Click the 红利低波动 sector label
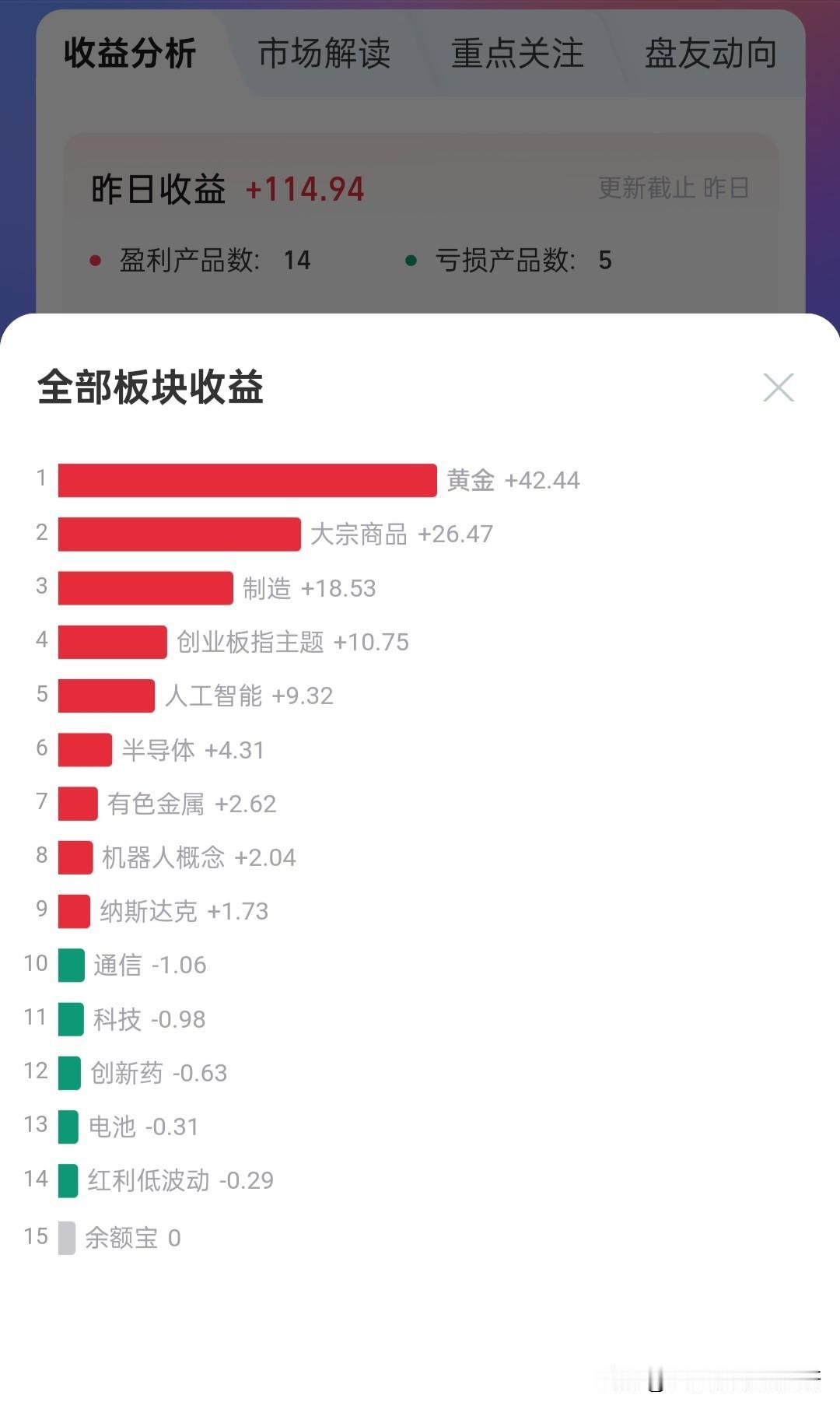Image resolution: width=840 pixels, height=1409 pixels. pos(148,1180)
